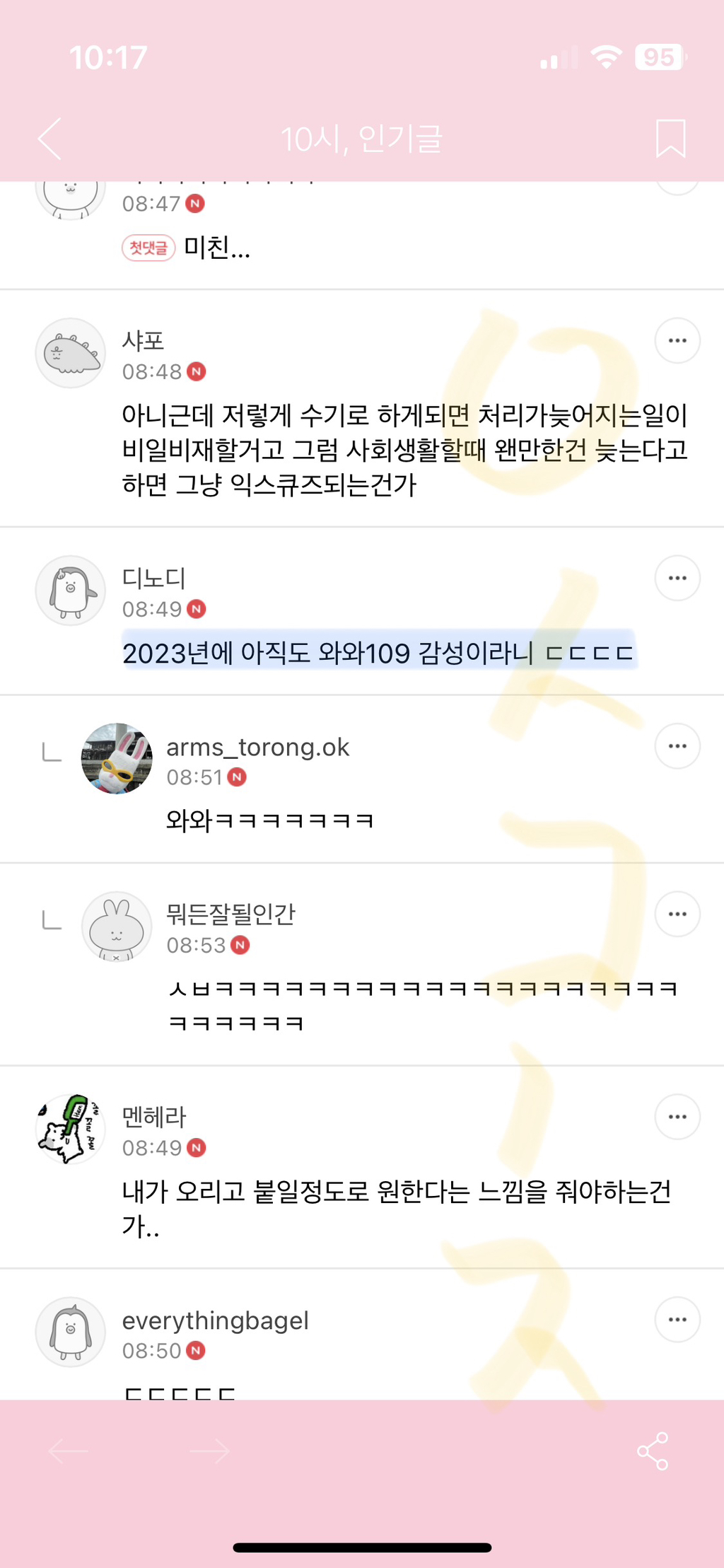
Task: Open the options menu on 뭐든잘될인간's reply
Action: coord(677,914)
